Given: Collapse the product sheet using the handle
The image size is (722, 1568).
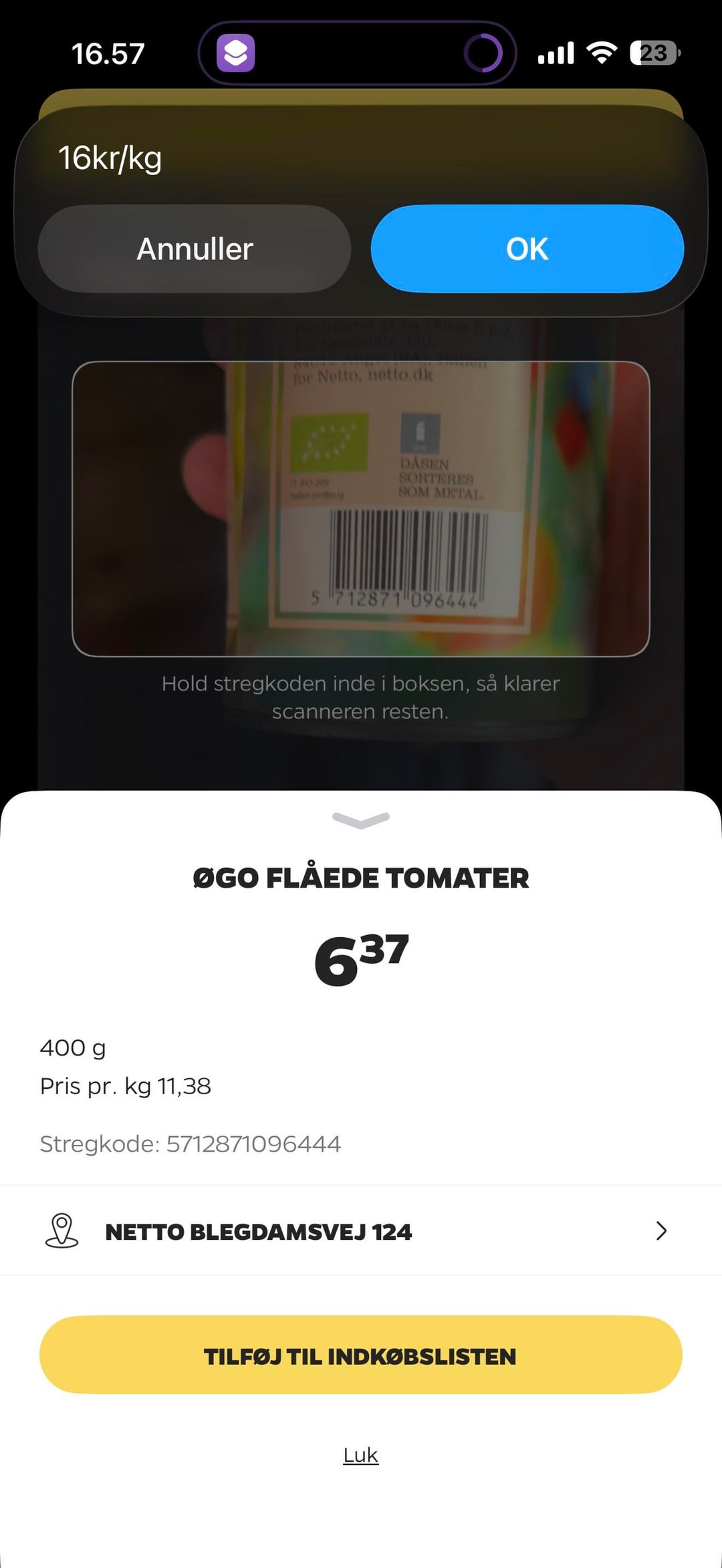Looking at the screenshot, I should click(x=361, y=820).
